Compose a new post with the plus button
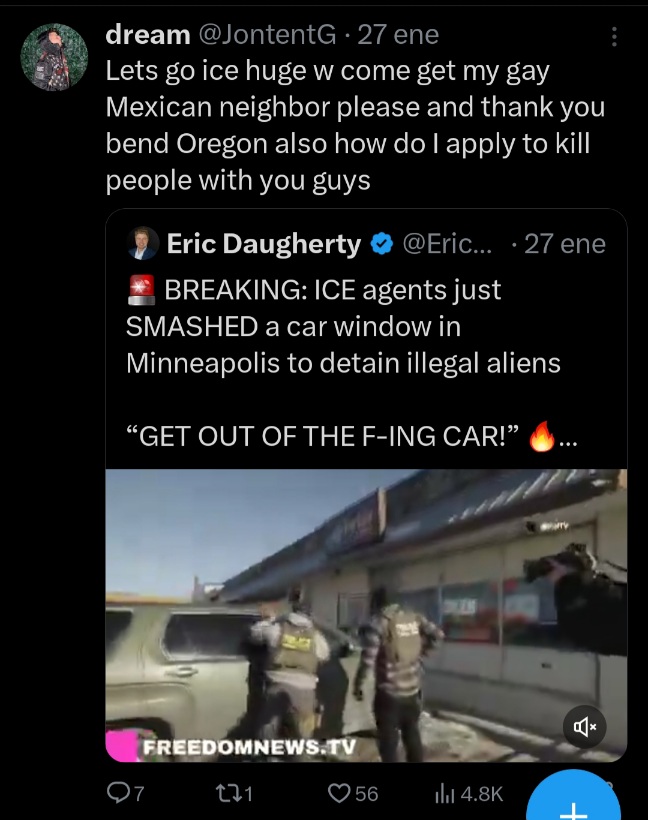Image resolution: width=648 pixels, height=820 pixels. [x=573, y=800]
